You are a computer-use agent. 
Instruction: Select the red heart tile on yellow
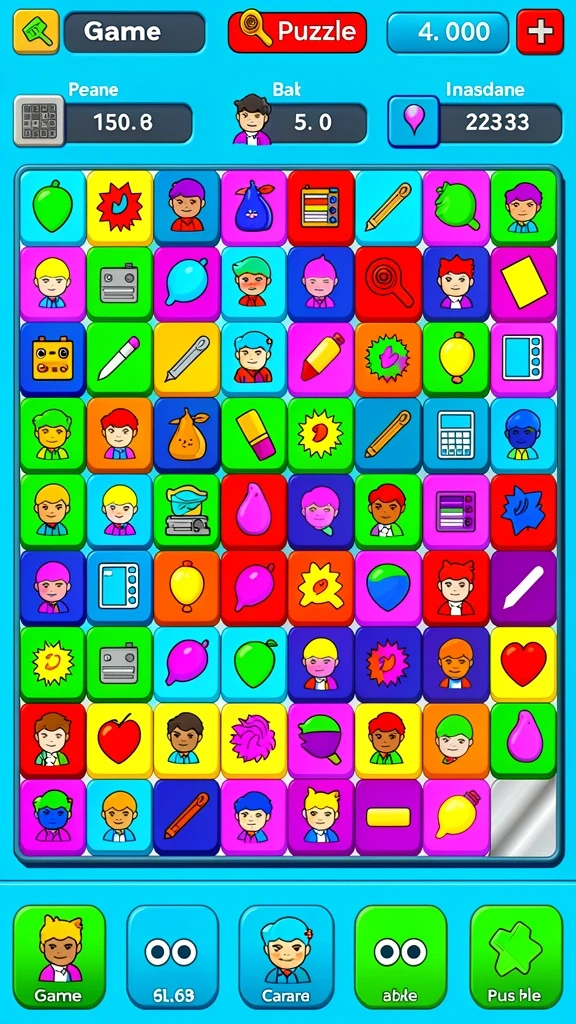523,664
